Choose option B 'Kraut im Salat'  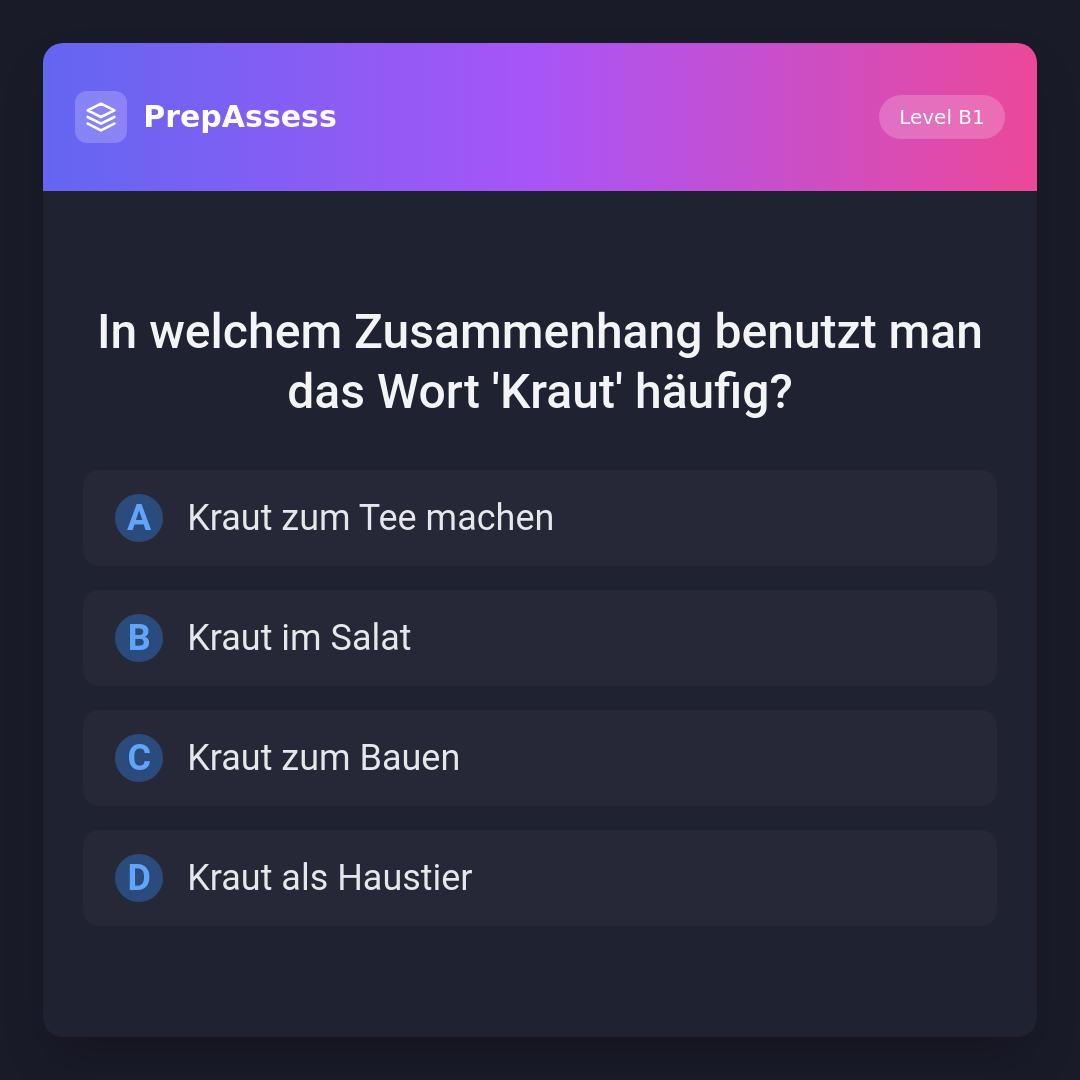coord(539,638)
